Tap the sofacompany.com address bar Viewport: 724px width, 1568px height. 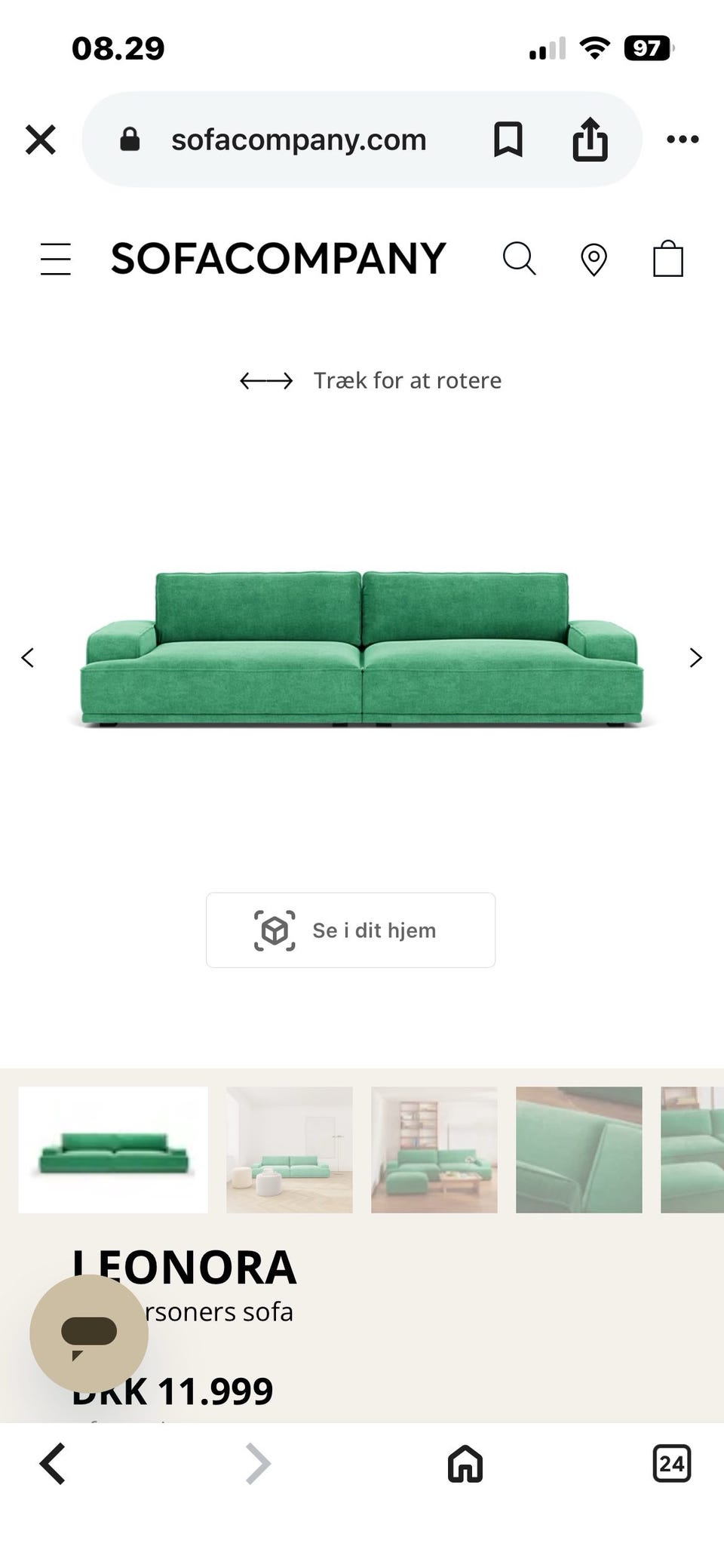(x=299, y=140)
